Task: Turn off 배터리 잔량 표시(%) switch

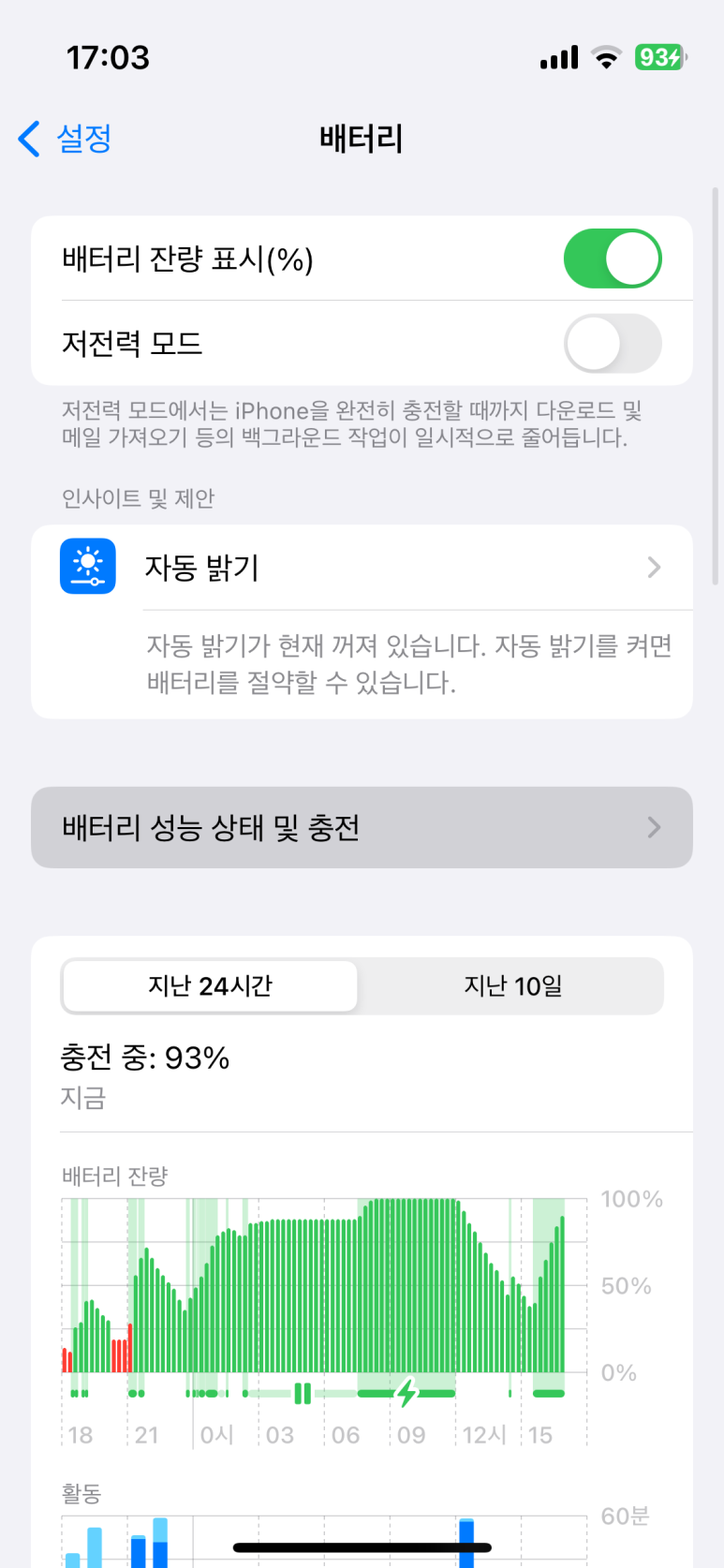Action: (x=612, y=259)
